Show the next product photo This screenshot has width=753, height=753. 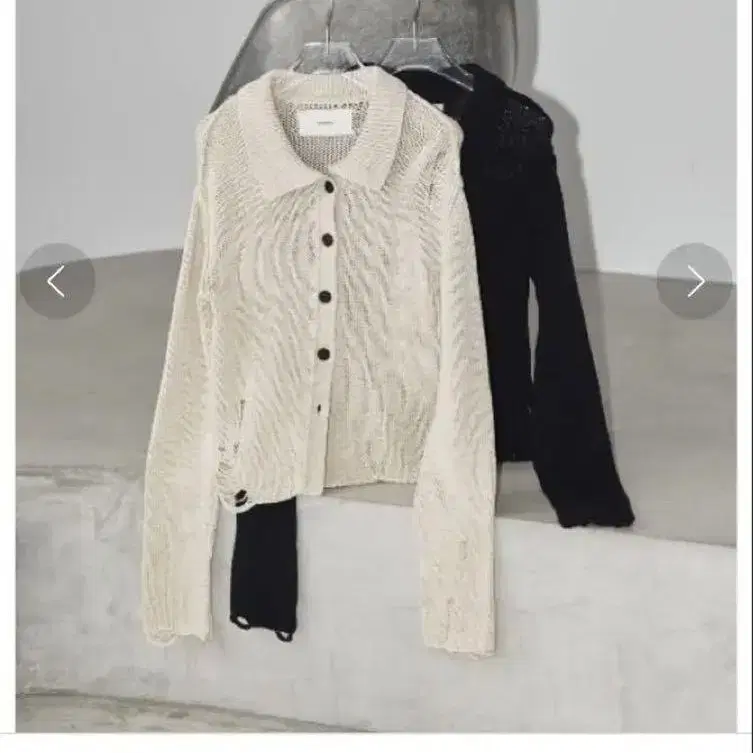pos(694,282)
